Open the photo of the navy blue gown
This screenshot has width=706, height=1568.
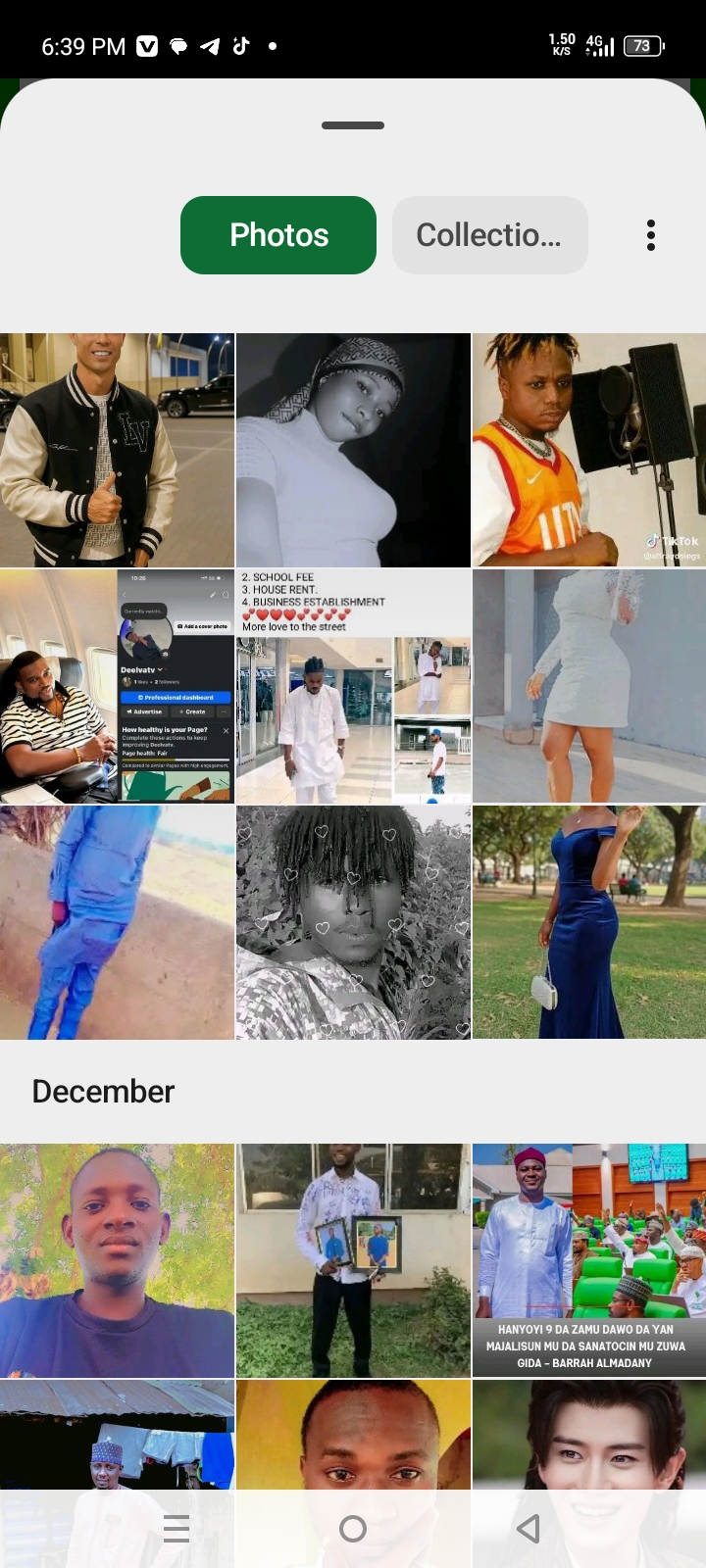tap(588, 922)
